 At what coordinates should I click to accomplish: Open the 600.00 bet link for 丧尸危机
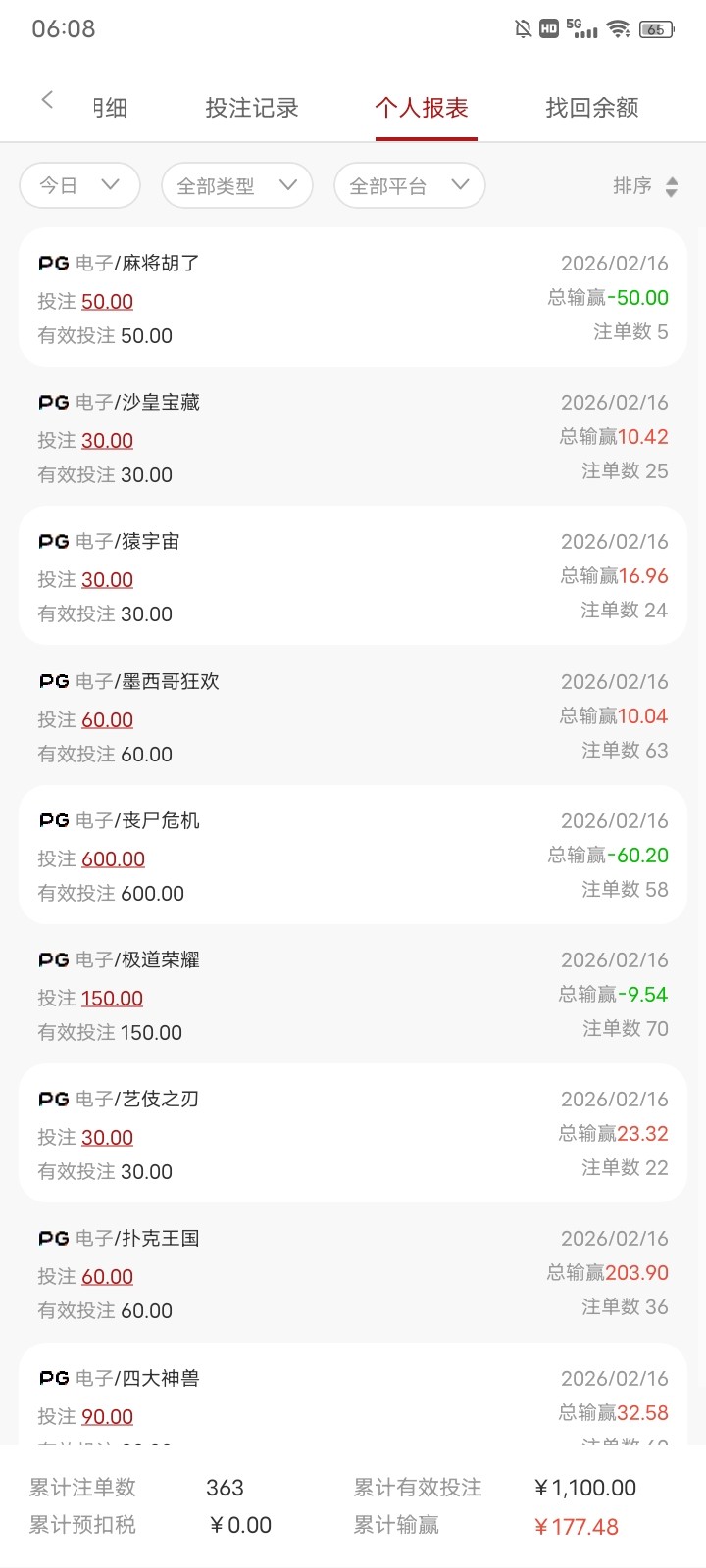pos(113,859)
